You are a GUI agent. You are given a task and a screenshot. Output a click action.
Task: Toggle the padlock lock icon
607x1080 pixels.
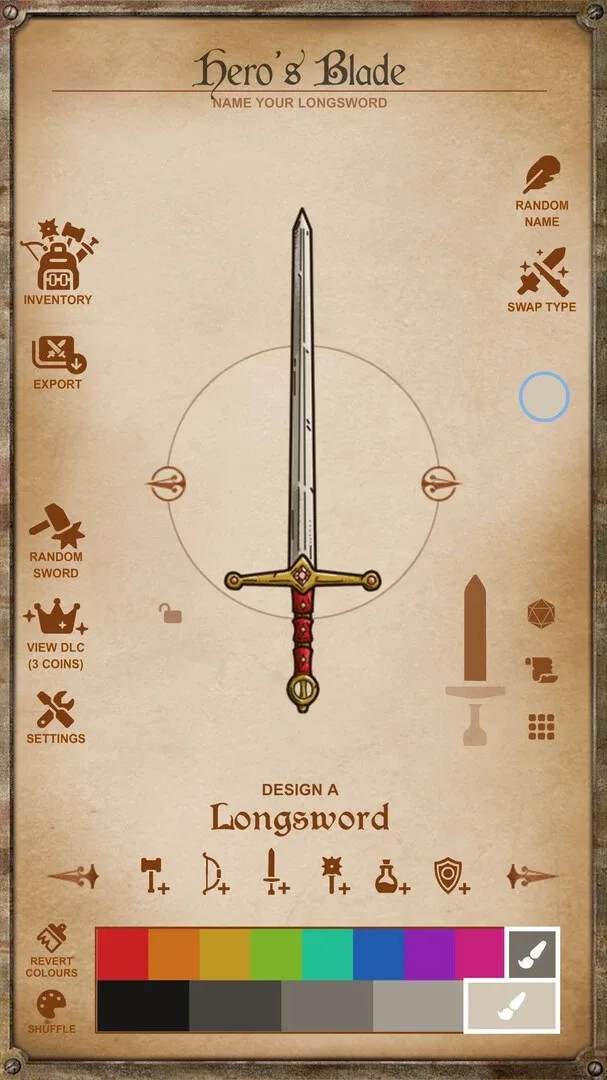pyautogui.click(x=171, y=612)
